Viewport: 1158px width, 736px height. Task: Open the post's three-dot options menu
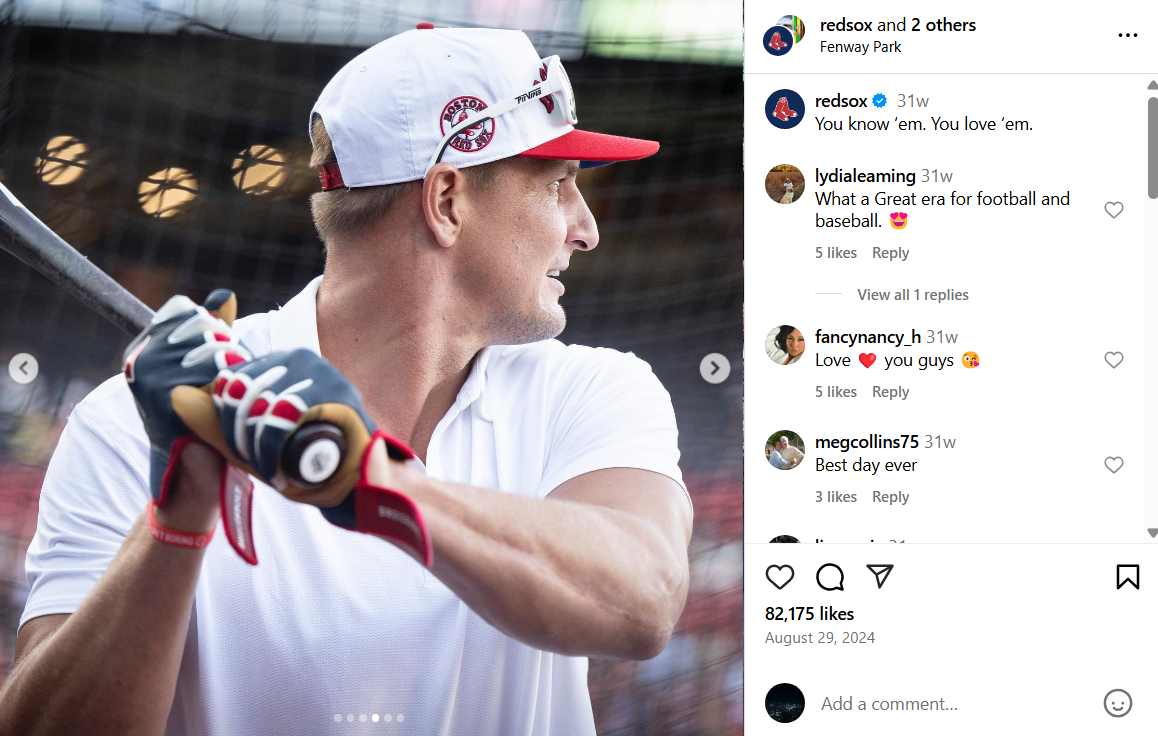(1127, 35)
